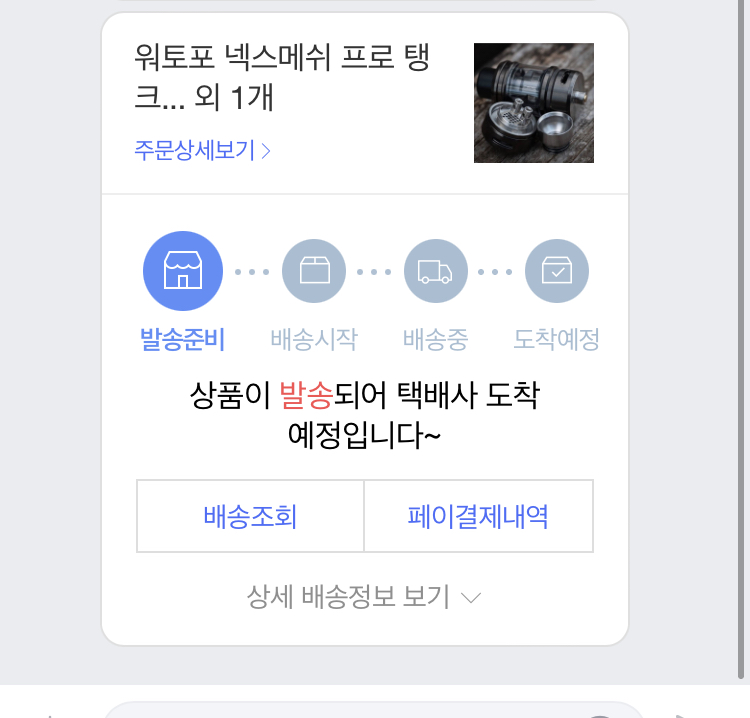Image resolution: width=750 pixels, height=718 pixels.
Task: Expand 상세 배송정보 보기 details
Action: point(364,597)
